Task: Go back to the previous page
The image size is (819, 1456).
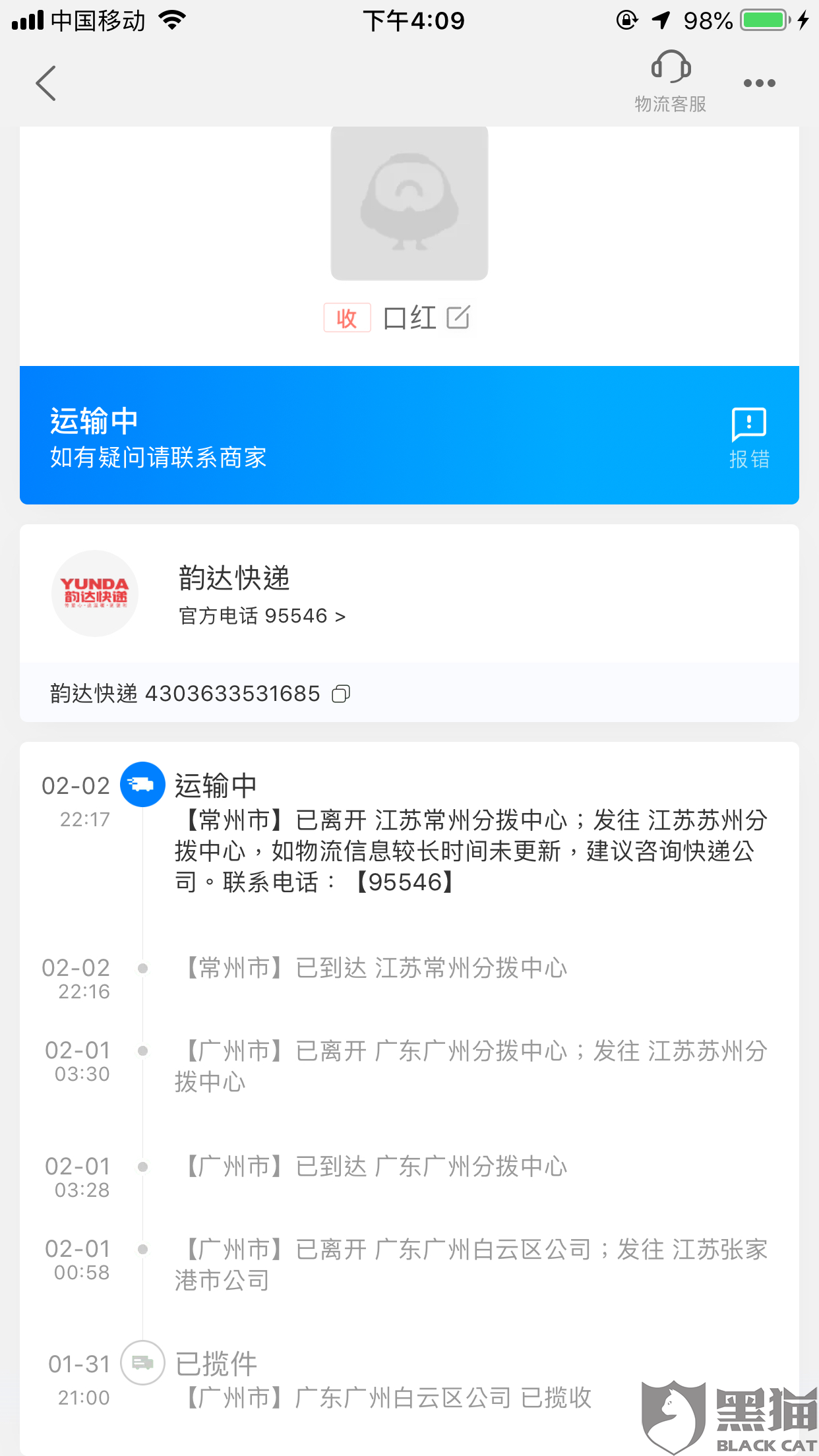Action: 45,84
